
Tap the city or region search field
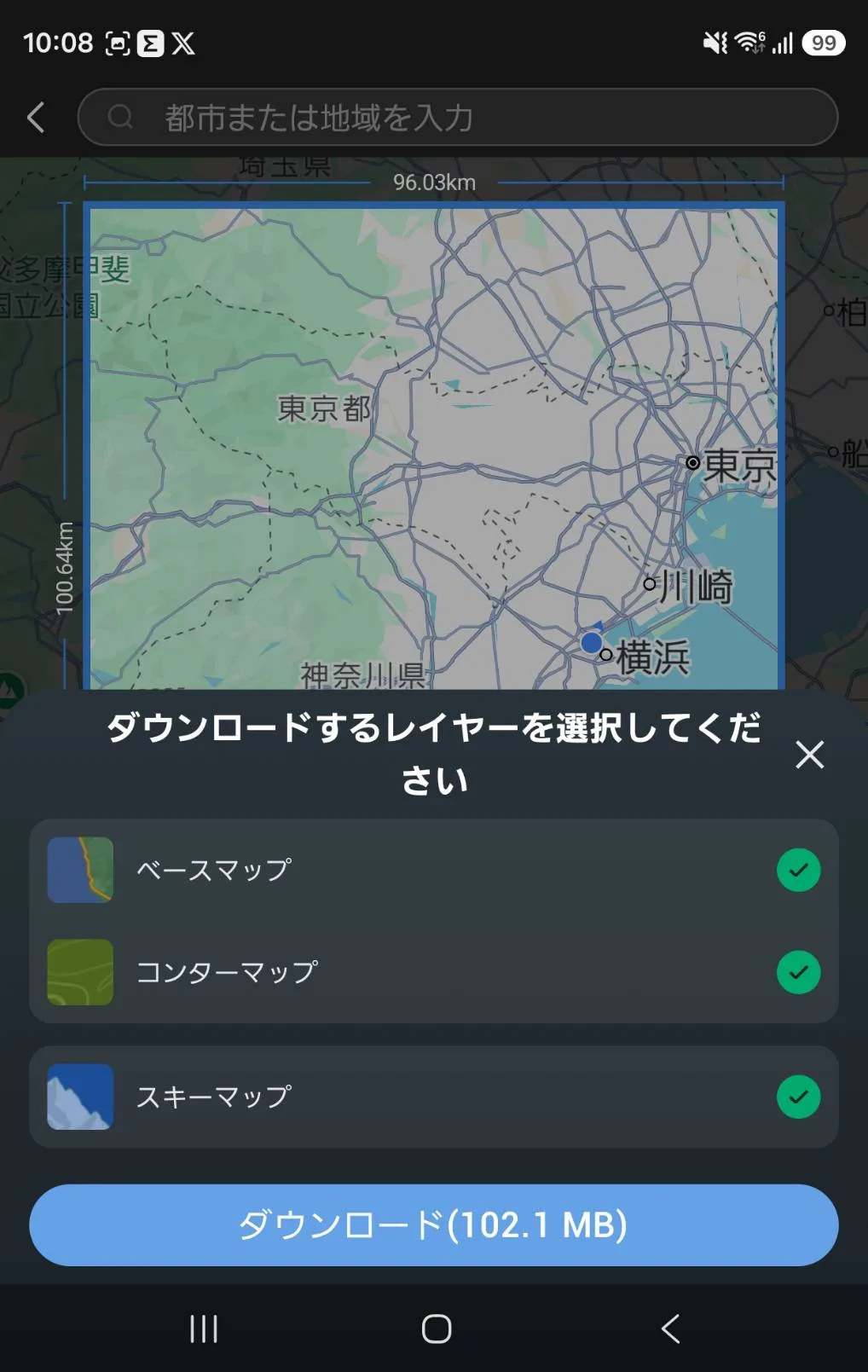458,118
